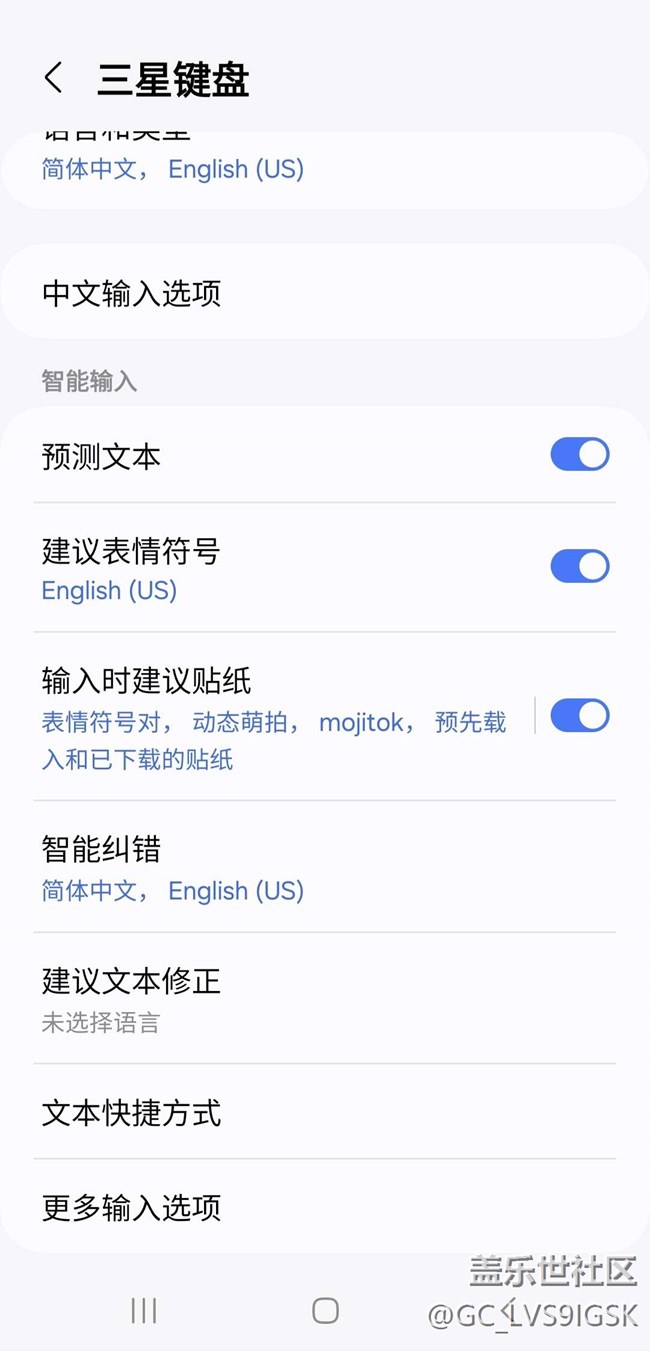Toggle 建议表情符号 switch
The height and width of the screenshot is (1351, 650).
579,566
